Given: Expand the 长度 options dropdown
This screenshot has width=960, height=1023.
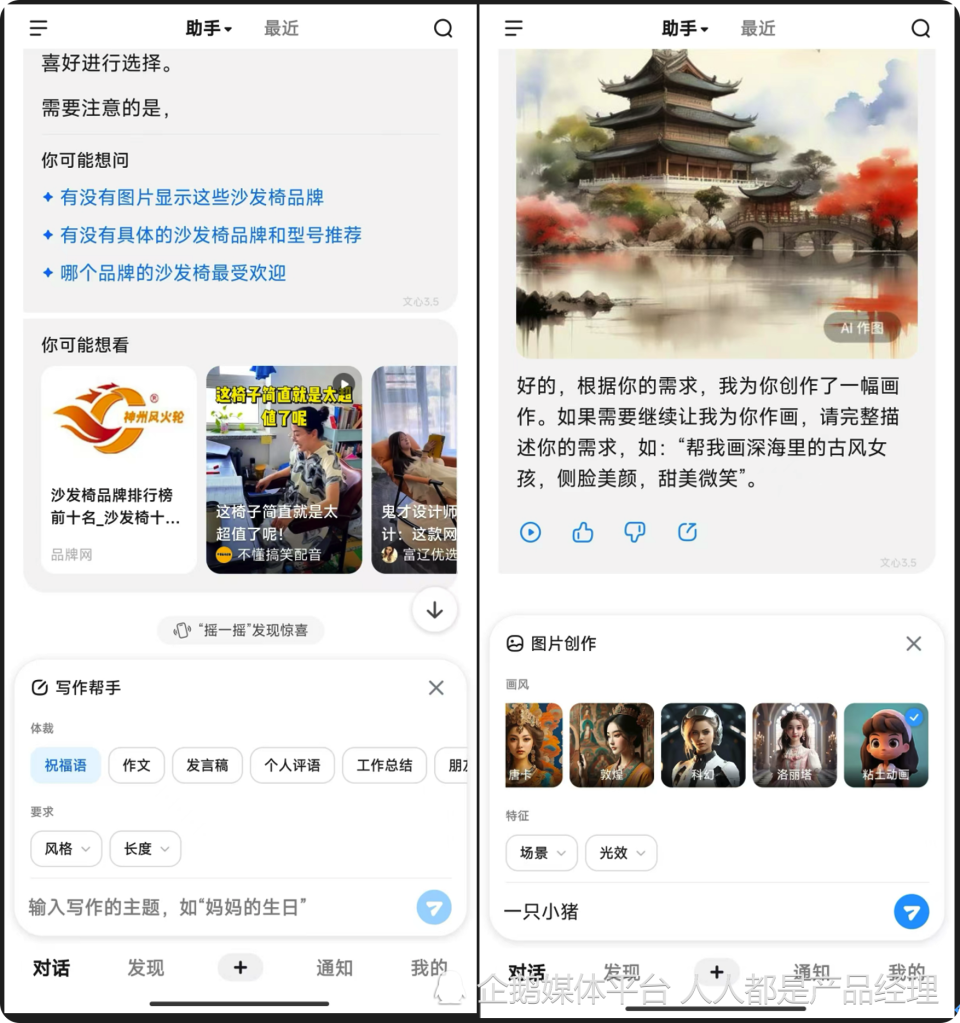Looking at the screenshot, I should coord(144,848).
